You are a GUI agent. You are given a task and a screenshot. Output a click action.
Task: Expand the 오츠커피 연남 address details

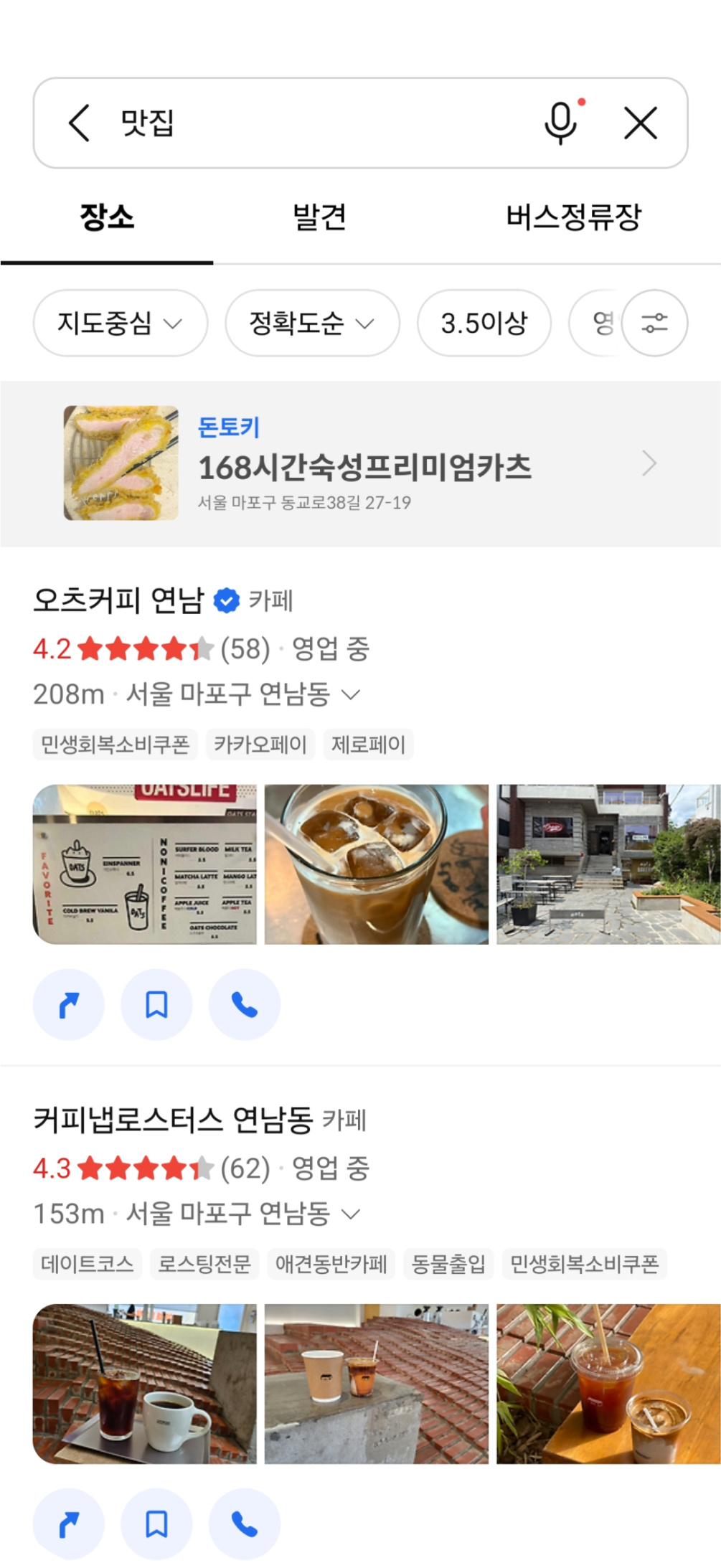click(x=351, y=694)
